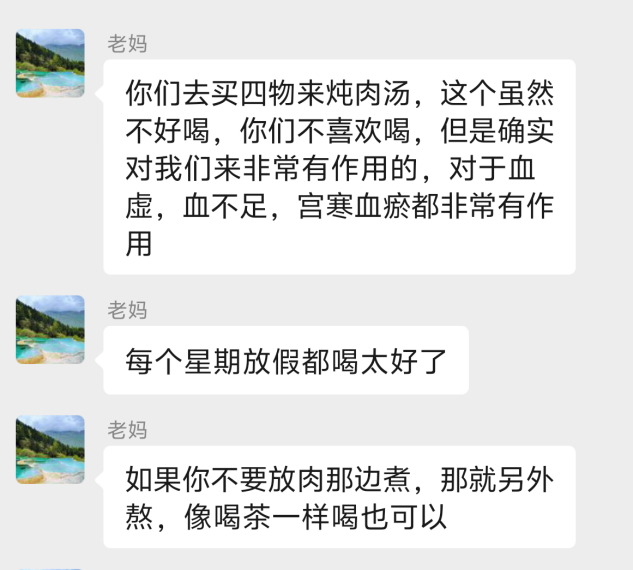Tap 老妈's avatar next to 每个星期放假都喝太好了
Viewport: 633px width, 570px height.
(x=50, y=329)
